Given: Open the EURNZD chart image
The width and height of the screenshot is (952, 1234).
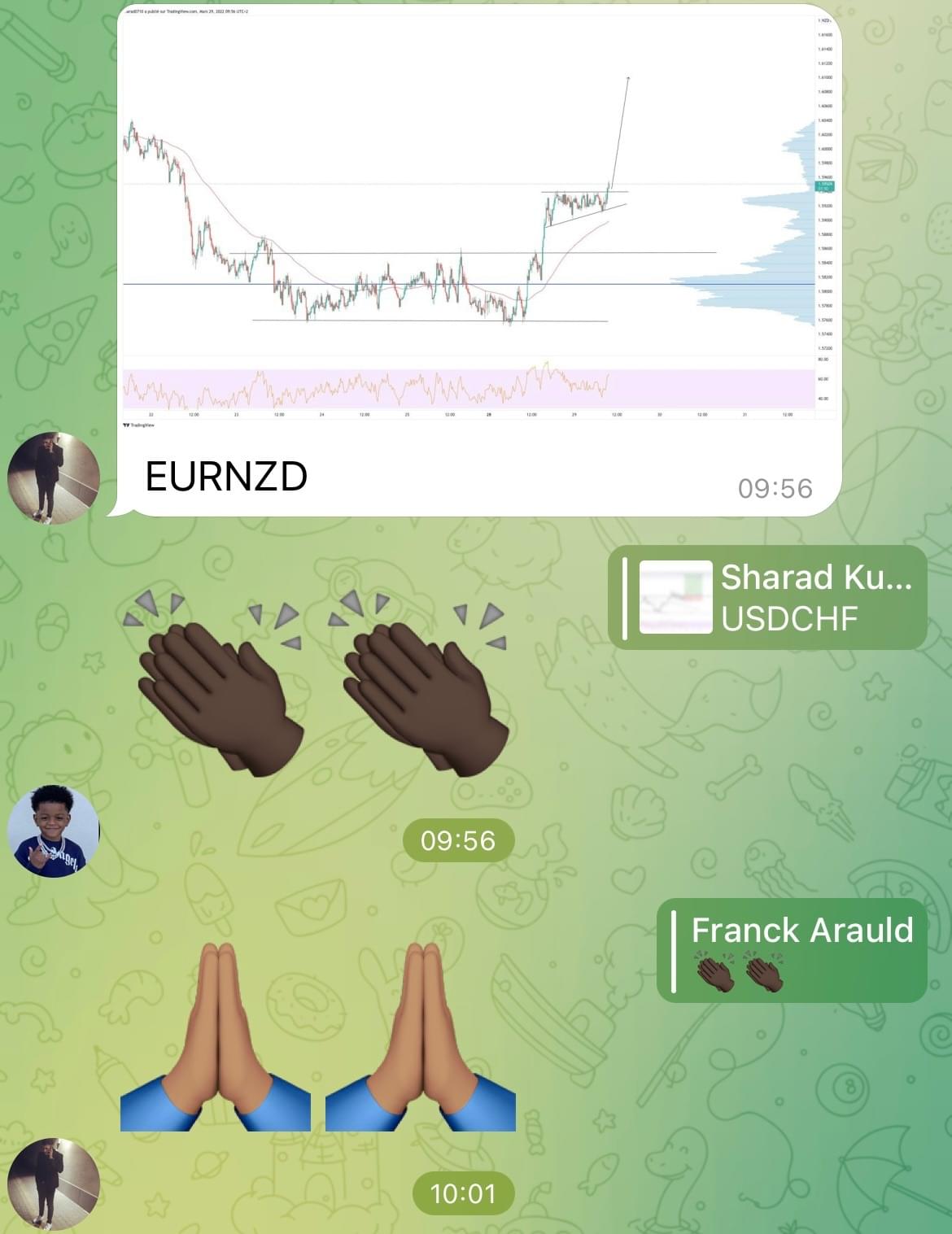Looking at the screenshot, I should (480, 220).
